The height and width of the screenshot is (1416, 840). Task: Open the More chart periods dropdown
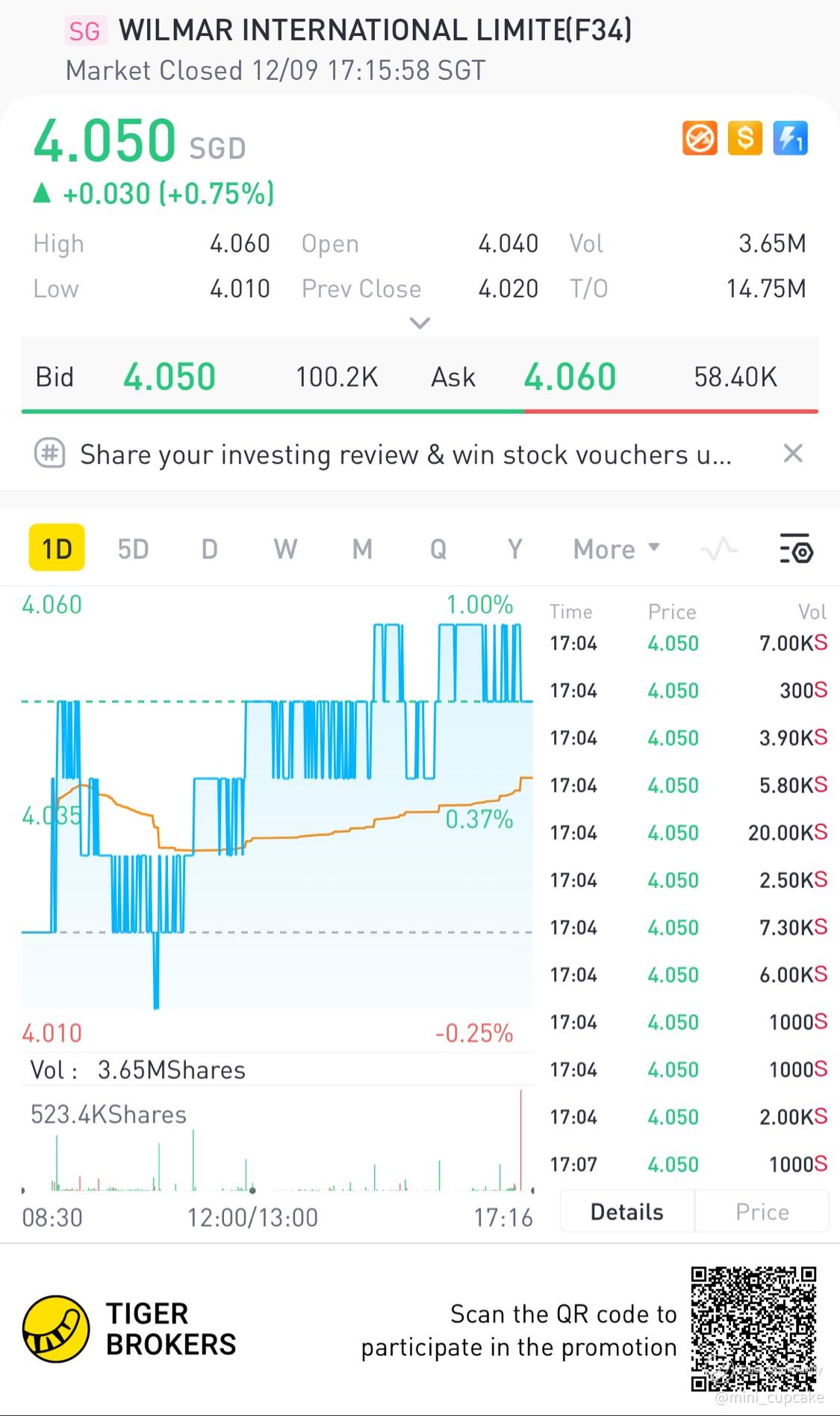[x=616, y=549]
